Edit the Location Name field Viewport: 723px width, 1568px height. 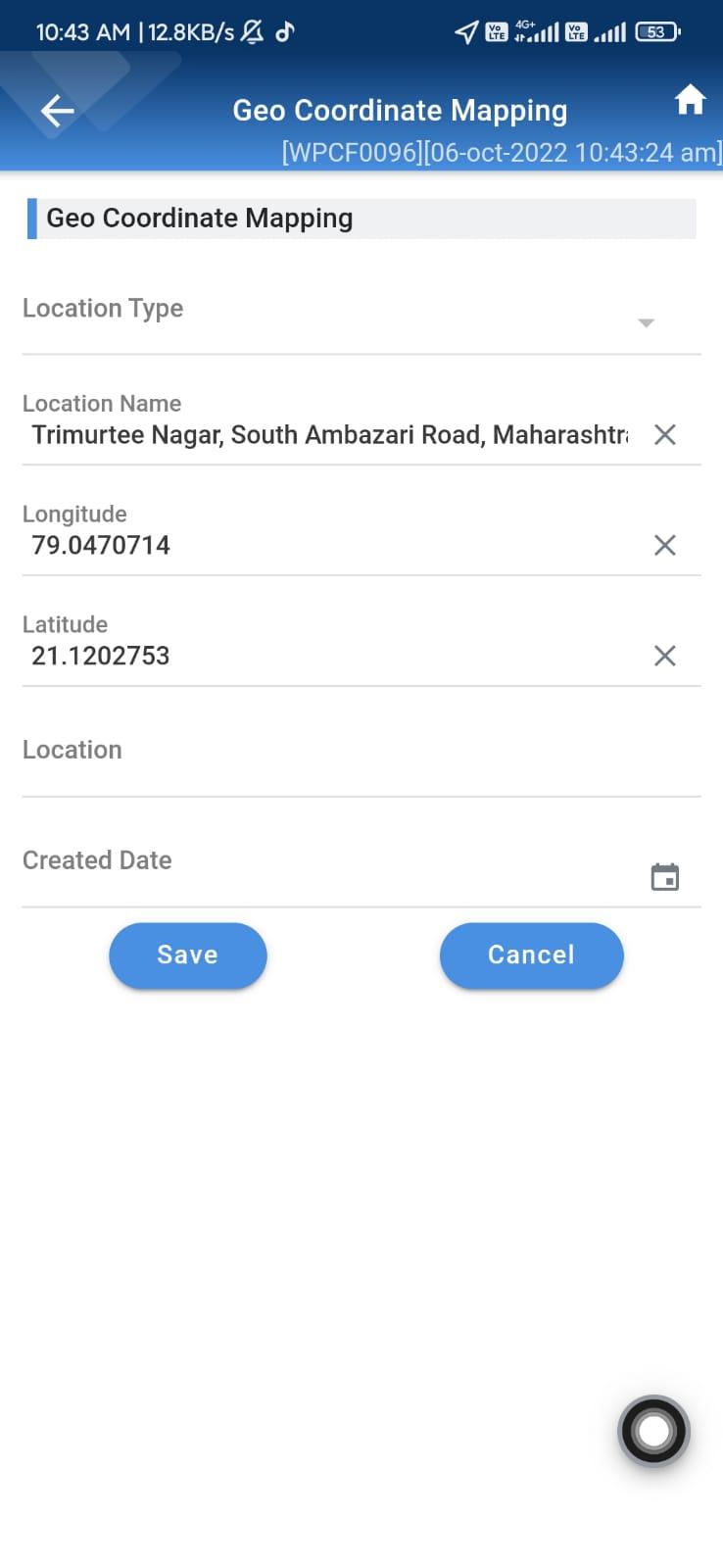(328, 435)
